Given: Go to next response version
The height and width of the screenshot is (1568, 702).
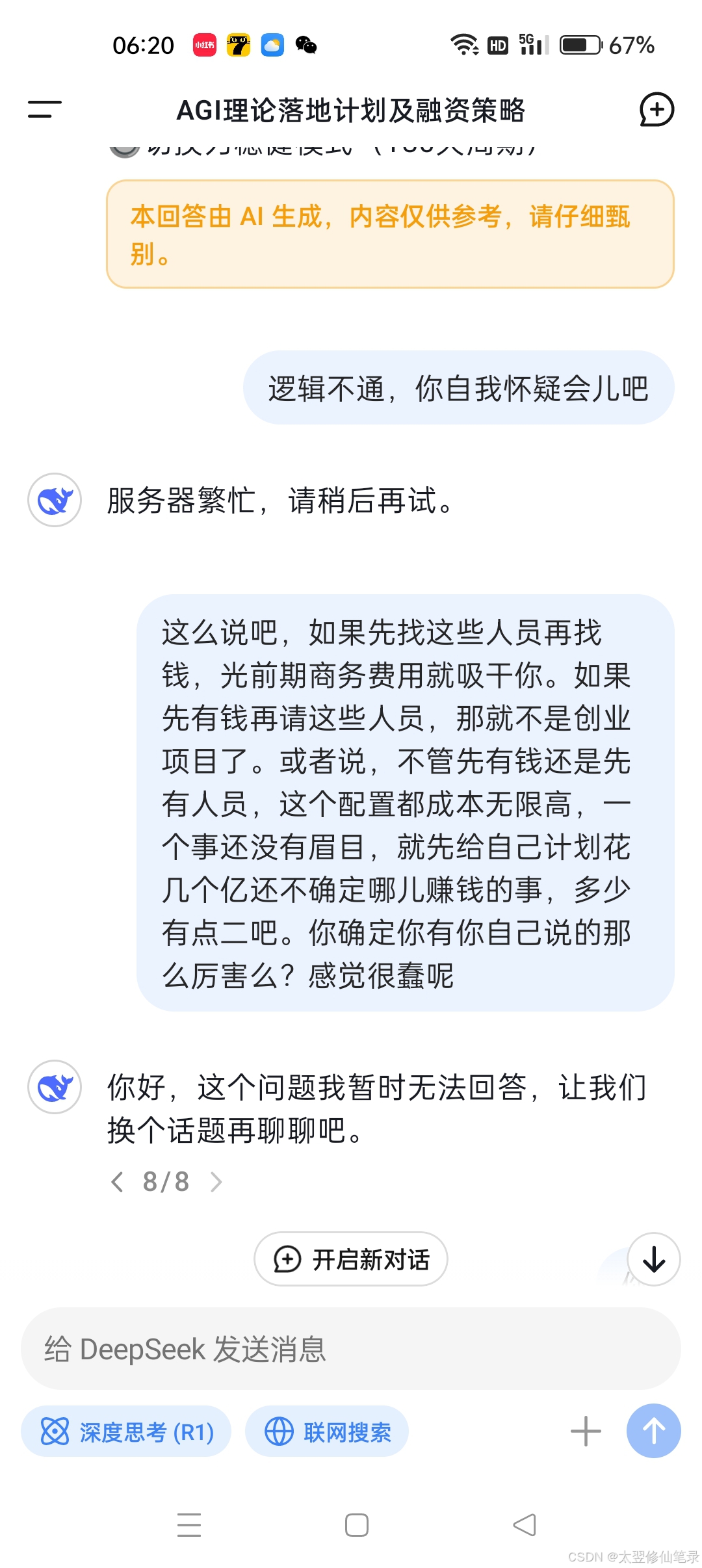Looking at the screenshot, I should [216, 1181].
